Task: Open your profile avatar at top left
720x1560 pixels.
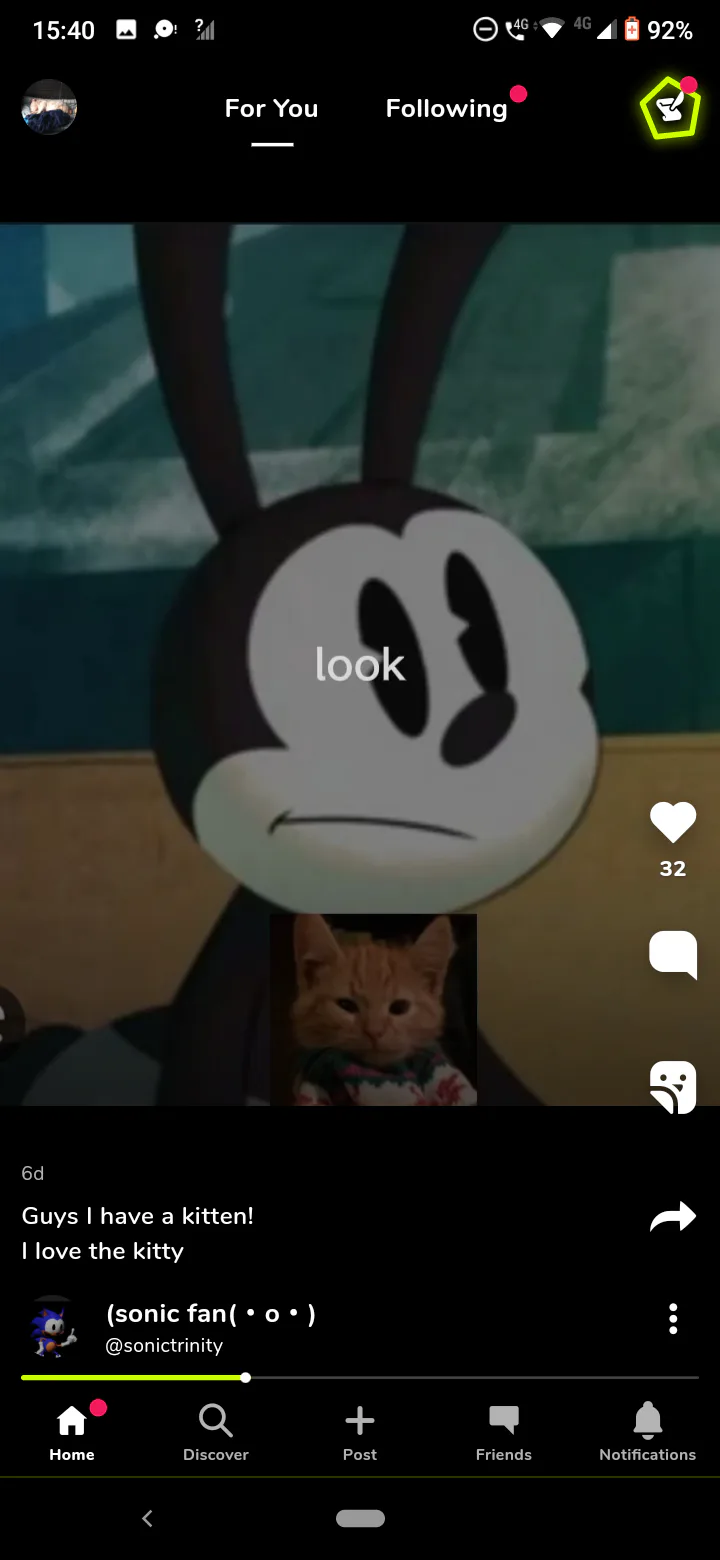Action: click(49, 107)
